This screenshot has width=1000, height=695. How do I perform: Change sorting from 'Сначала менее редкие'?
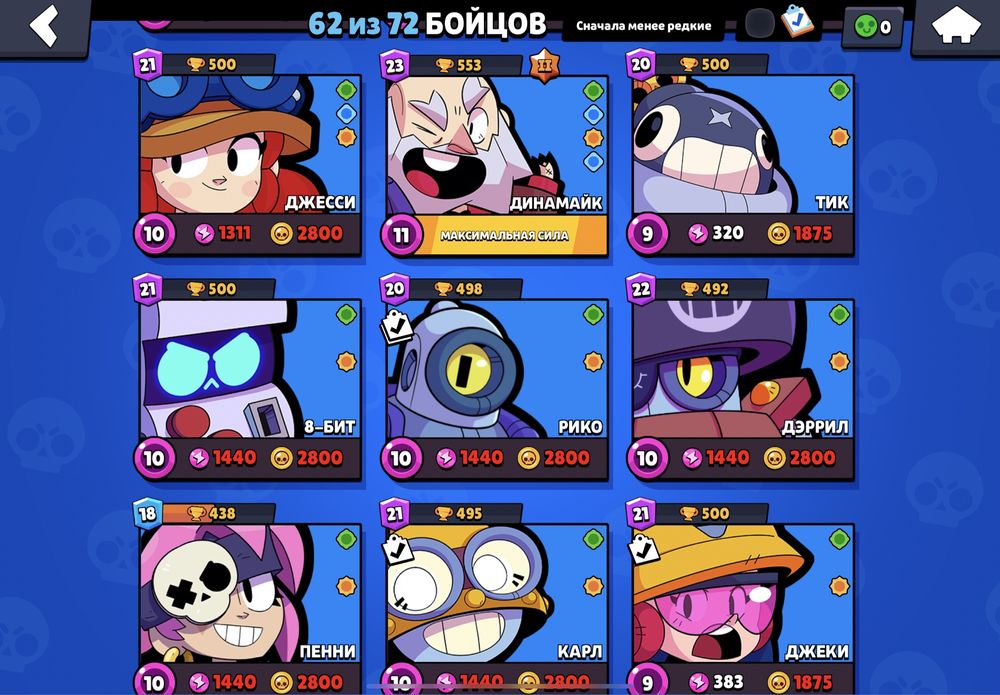(644, 26)
